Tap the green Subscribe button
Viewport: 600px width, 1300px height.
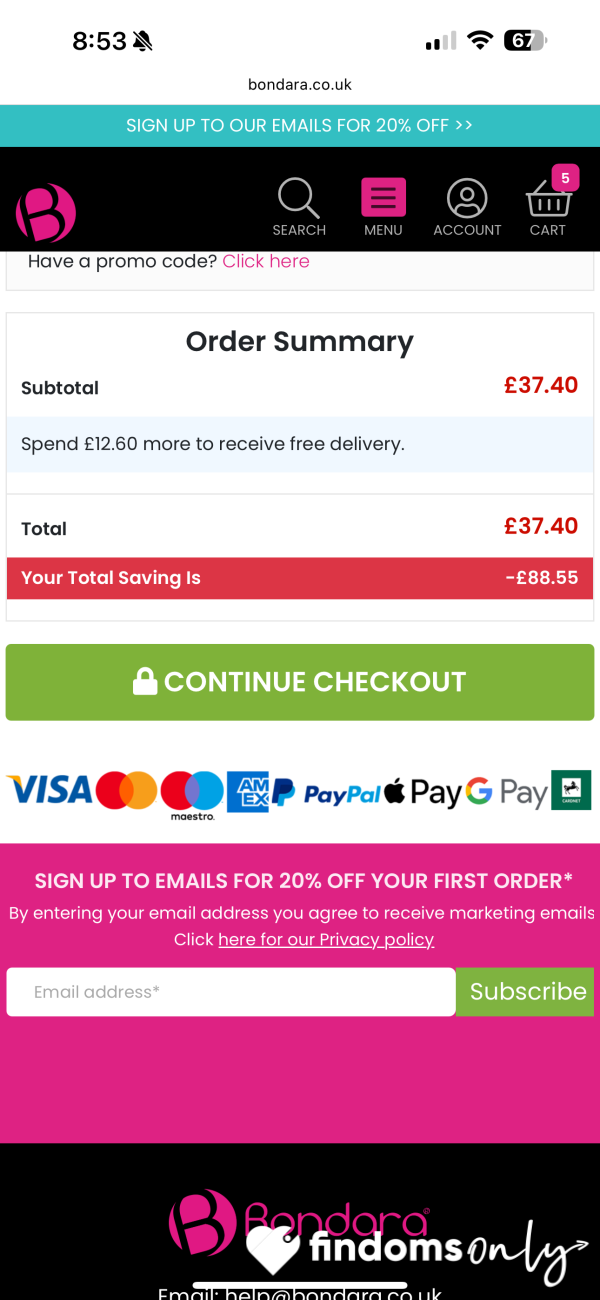point(525,992)
